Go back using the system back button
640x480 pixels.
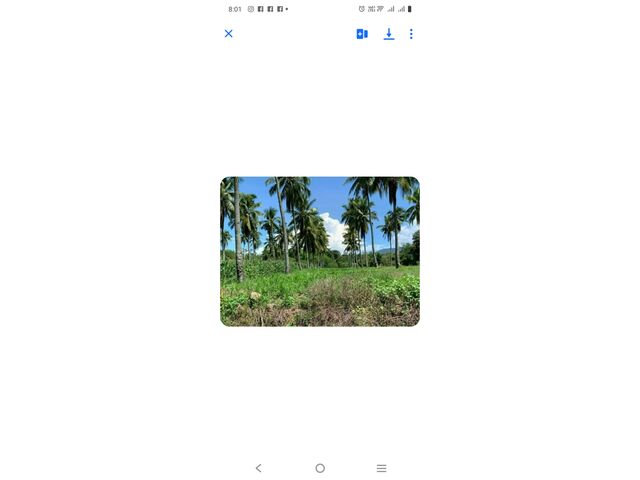[258, 468]
